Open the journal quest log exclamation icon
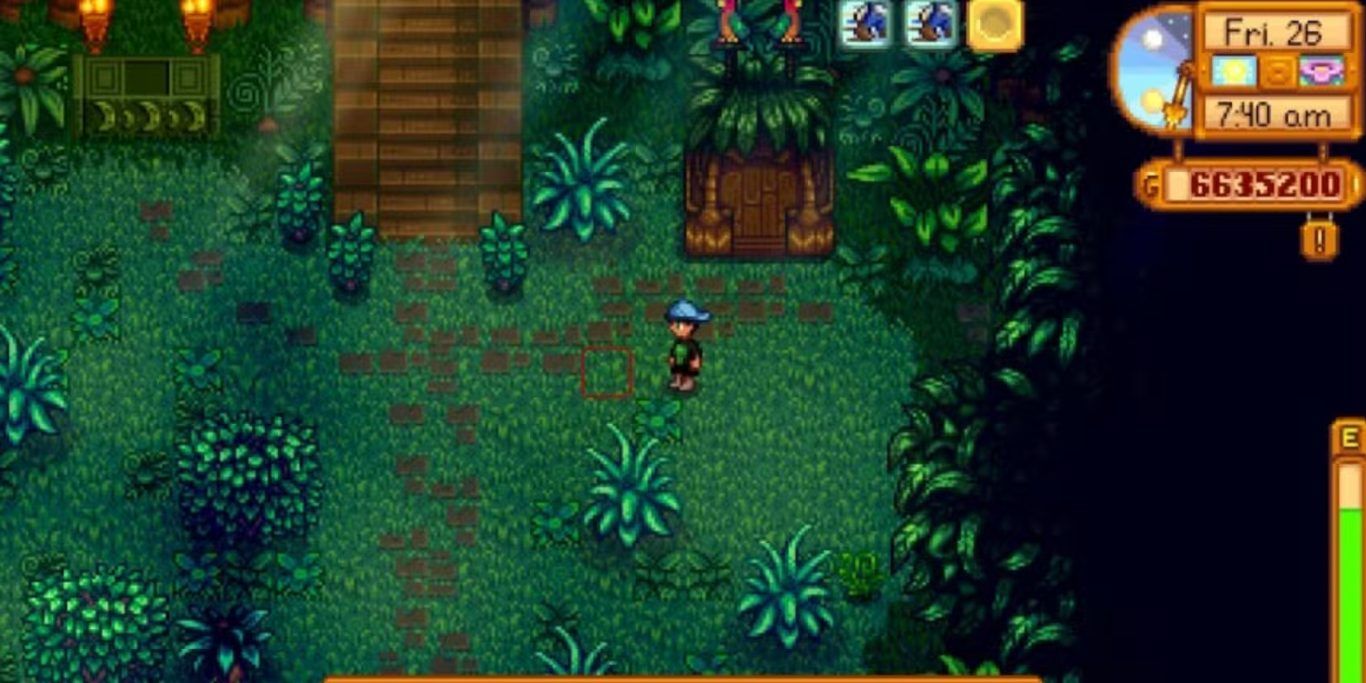Screen dimensions: 1366x683 1319,240
